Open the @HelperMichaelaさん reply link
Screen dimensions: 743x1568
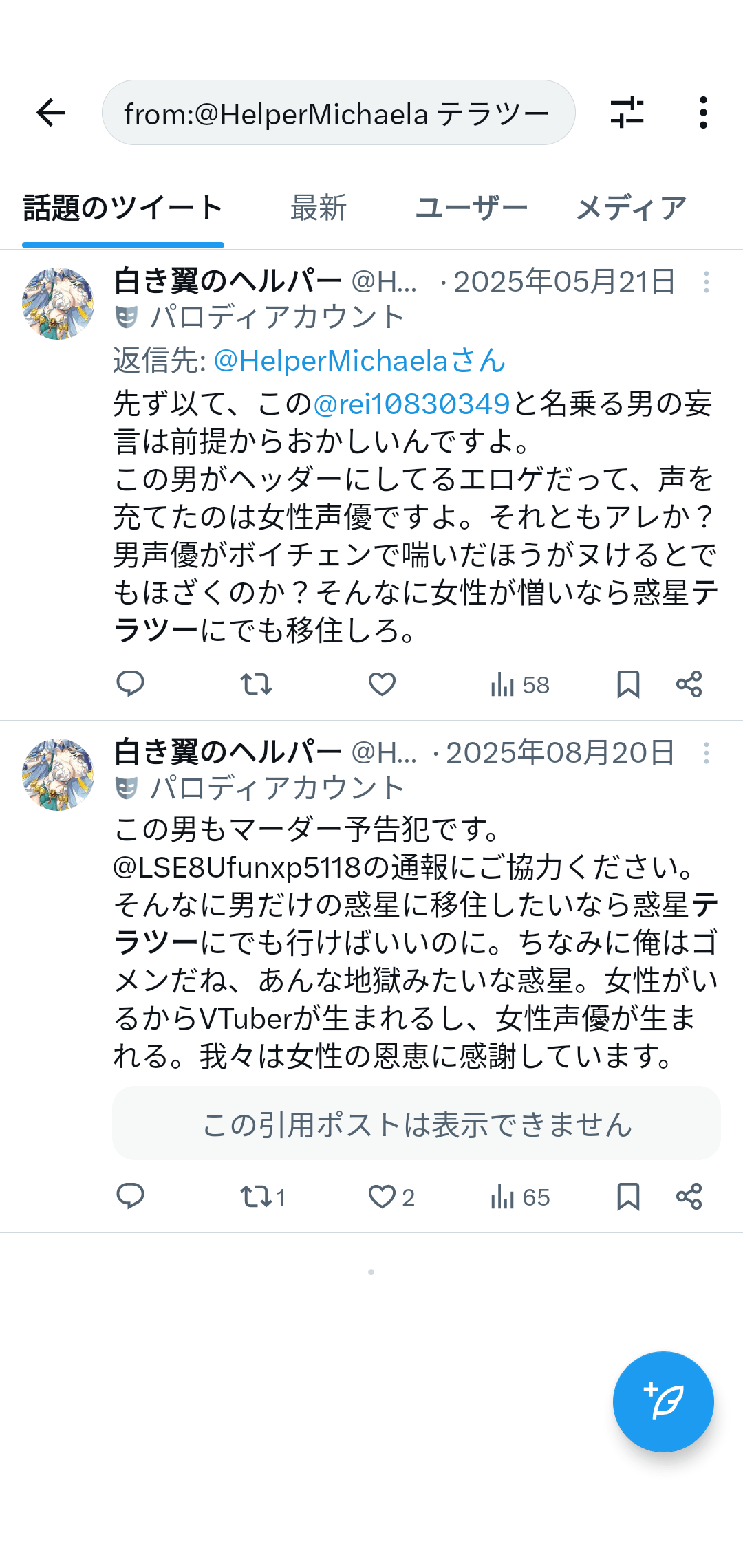360,360
